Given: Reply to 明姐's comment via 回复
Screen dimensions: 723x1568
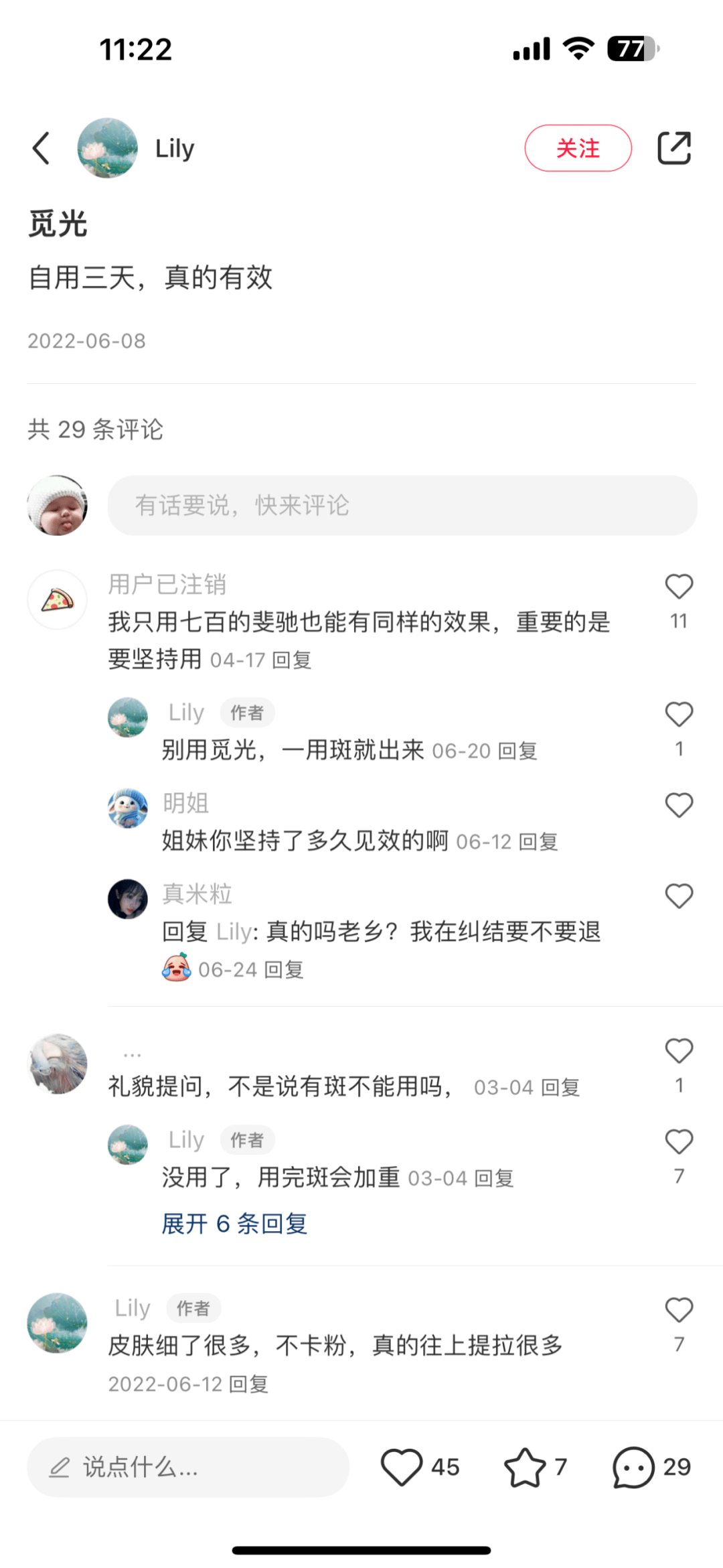Looking at the screenshot, I should tap(538, 842).
